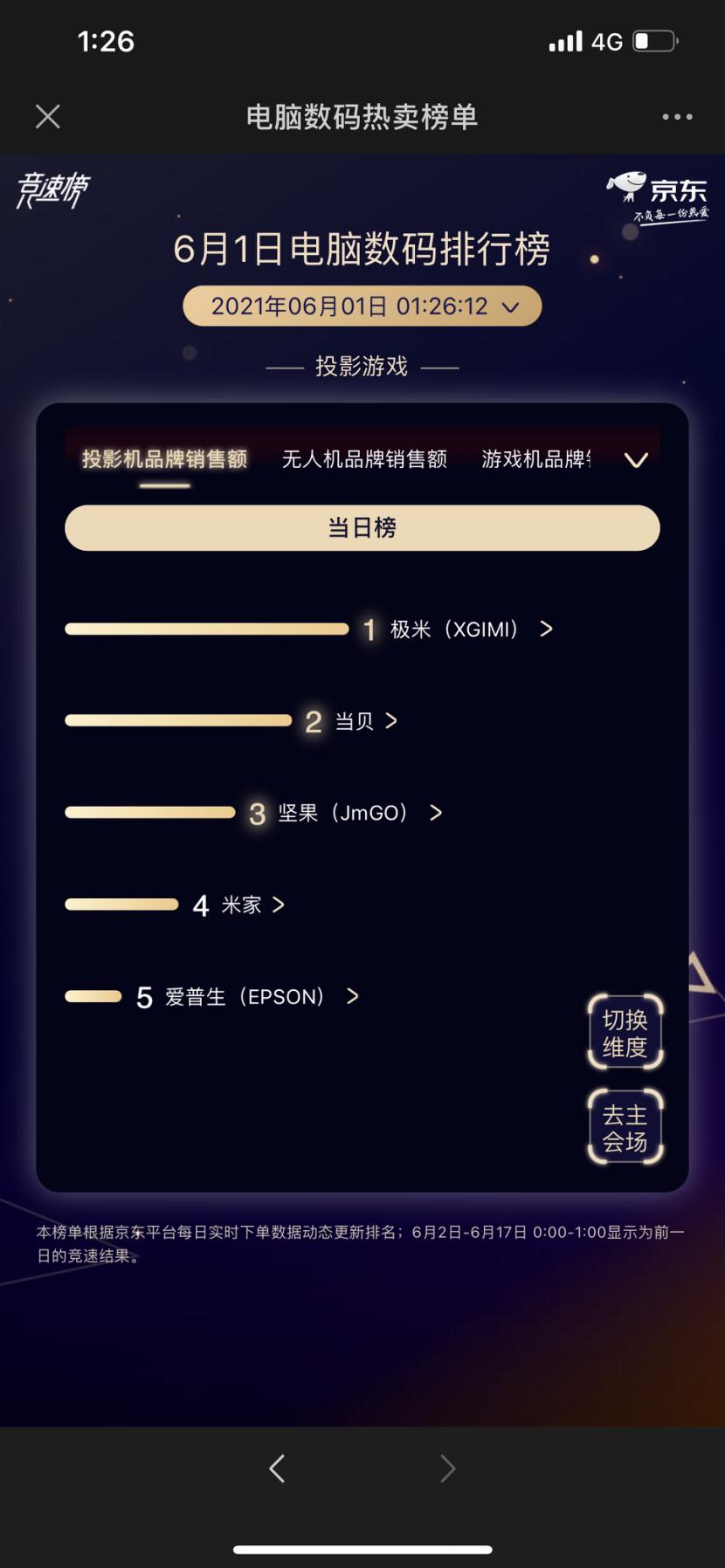Expand the 2021年06月01日 date dropdown
Image resolution: width=725 pixels, height=1568 pixels.
509,306
